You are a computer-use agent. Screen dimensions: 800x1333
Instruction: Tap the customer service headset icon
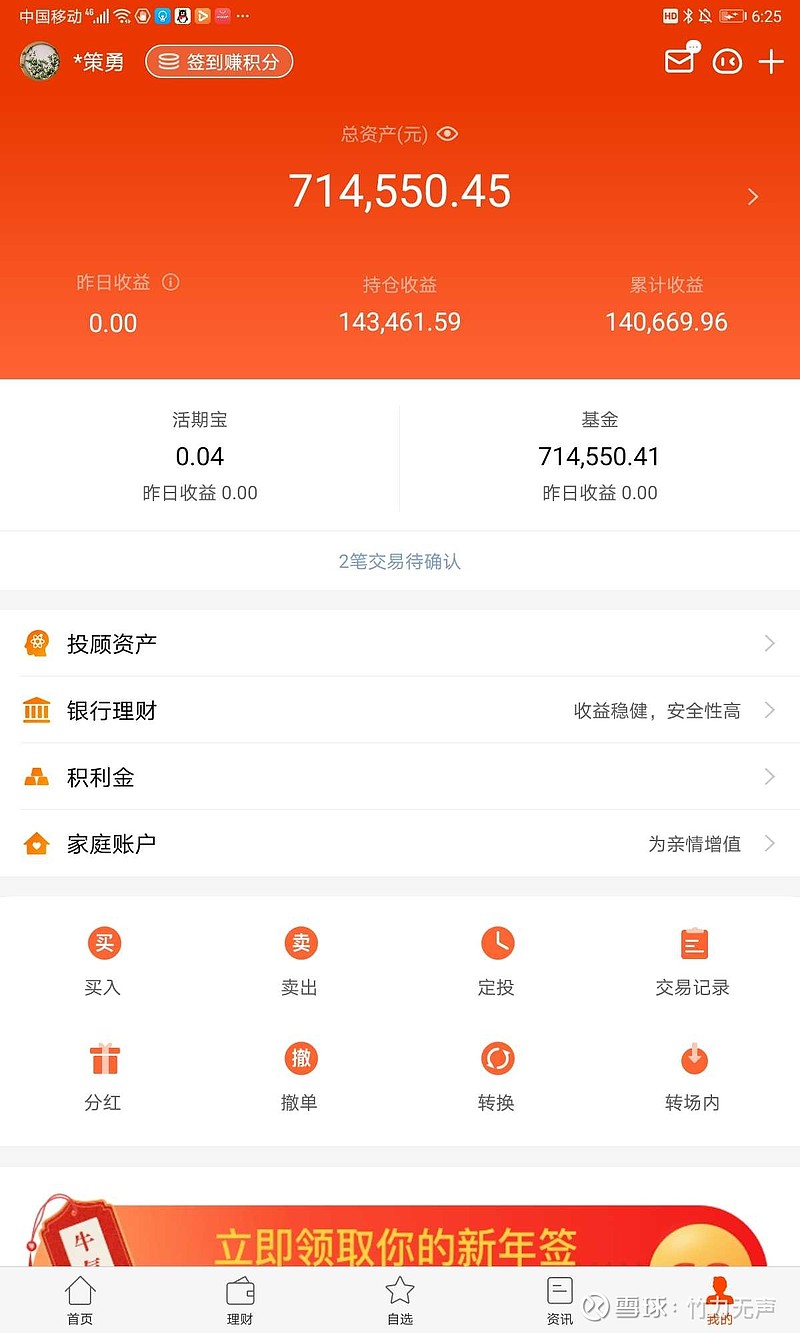tap(727, 61)
